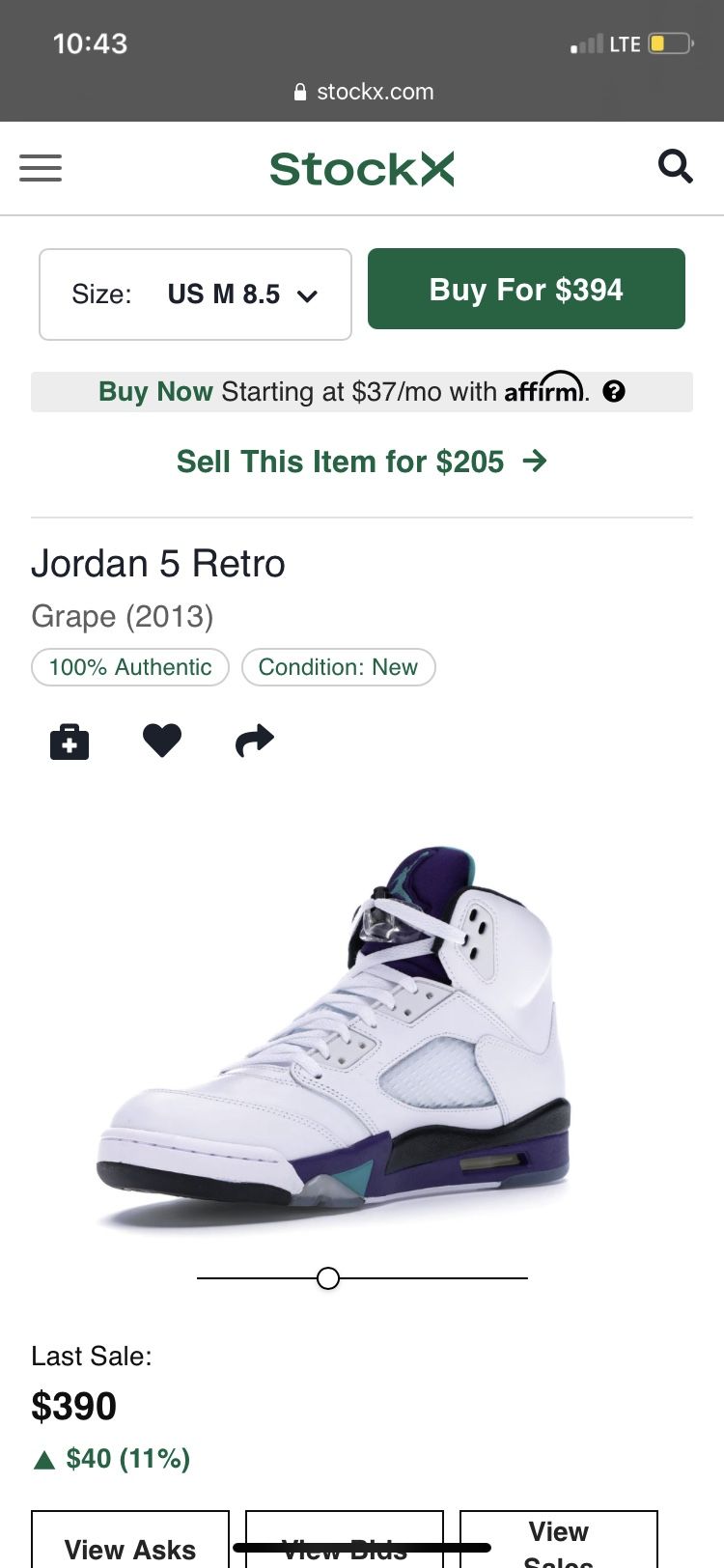
Task: Favorite the Jordan 5 Retro with heart icon
Action: tap(161, 741)
